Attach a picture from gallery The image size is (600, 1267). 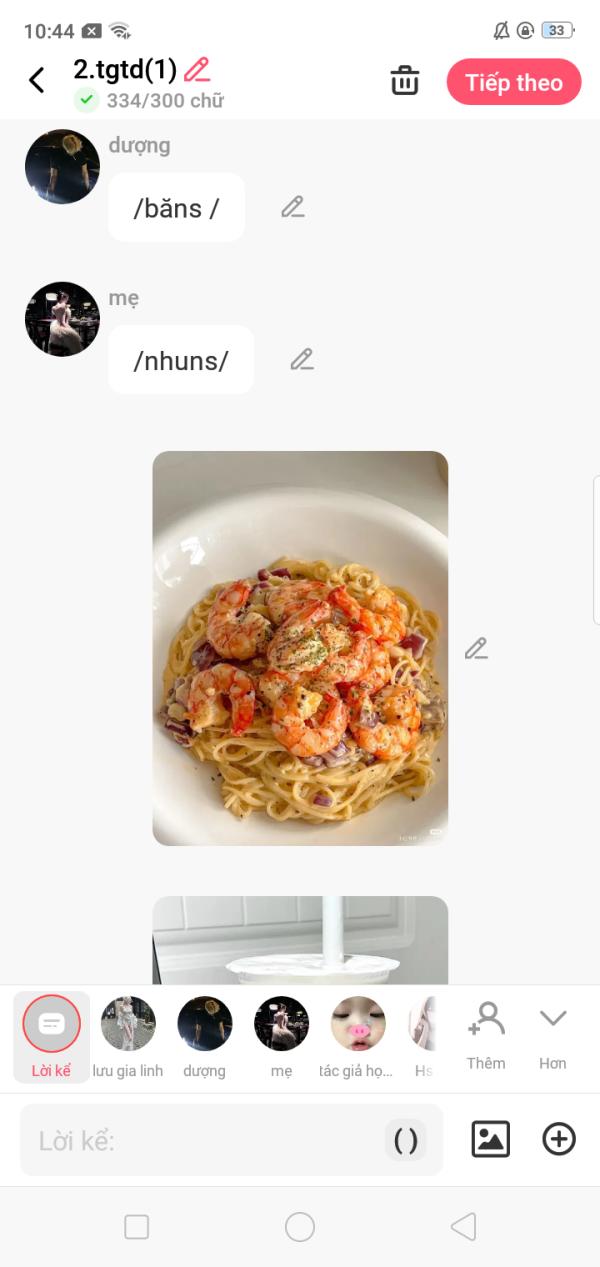pyautogui.click(x=490, y=1140)
